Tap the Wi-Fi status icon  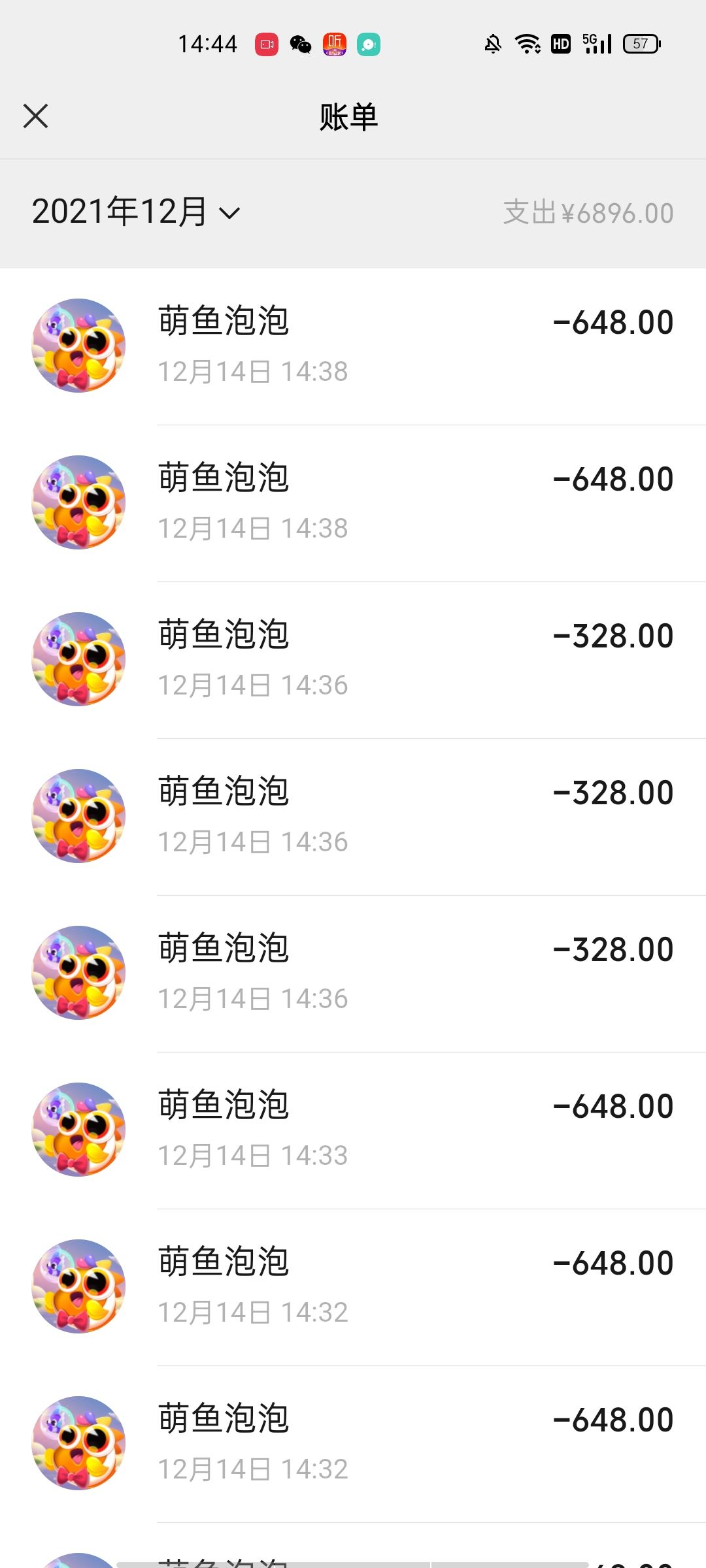pos(528,44)
